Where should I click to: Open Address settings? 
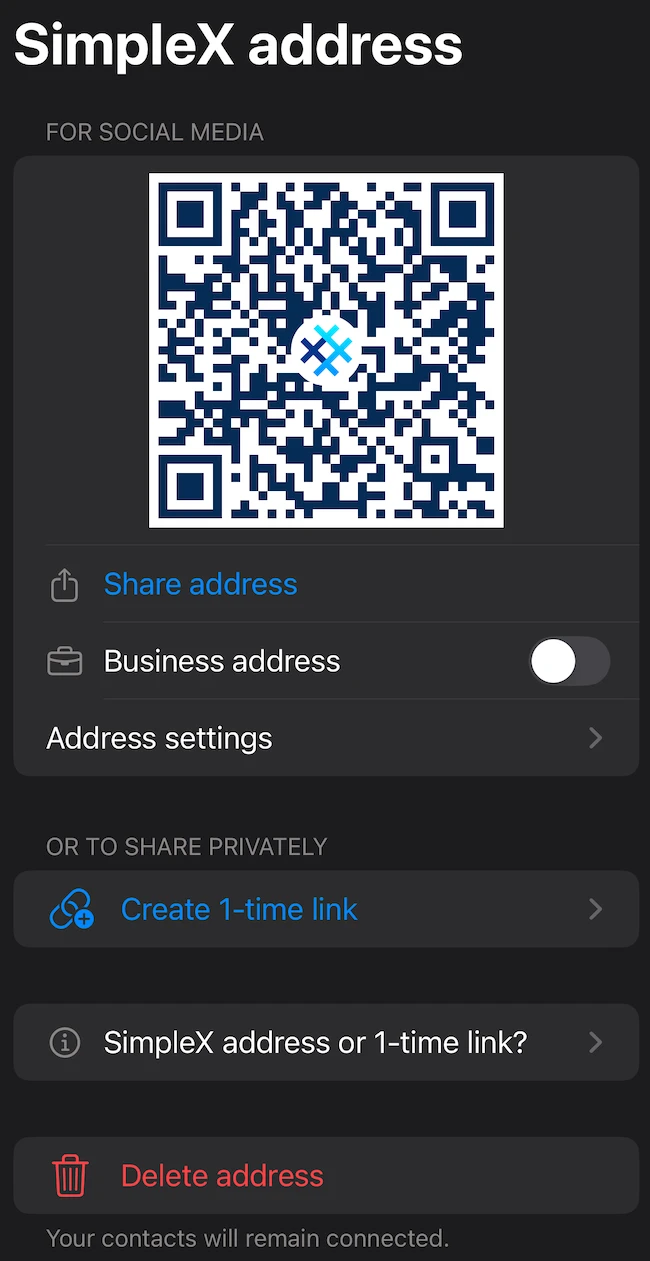tap(326, 738)
